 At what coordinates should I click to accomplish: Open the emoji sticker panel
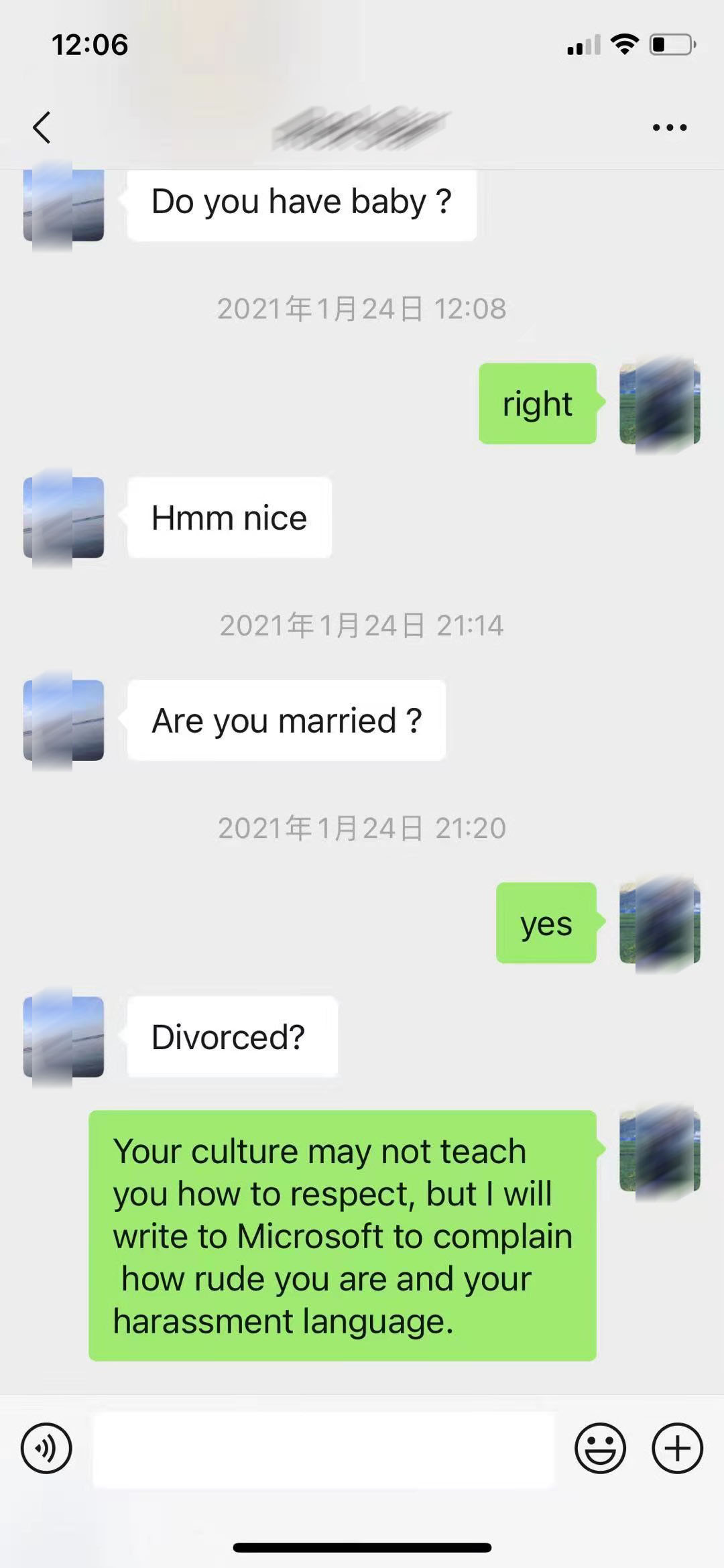[x=600, y=1448]
